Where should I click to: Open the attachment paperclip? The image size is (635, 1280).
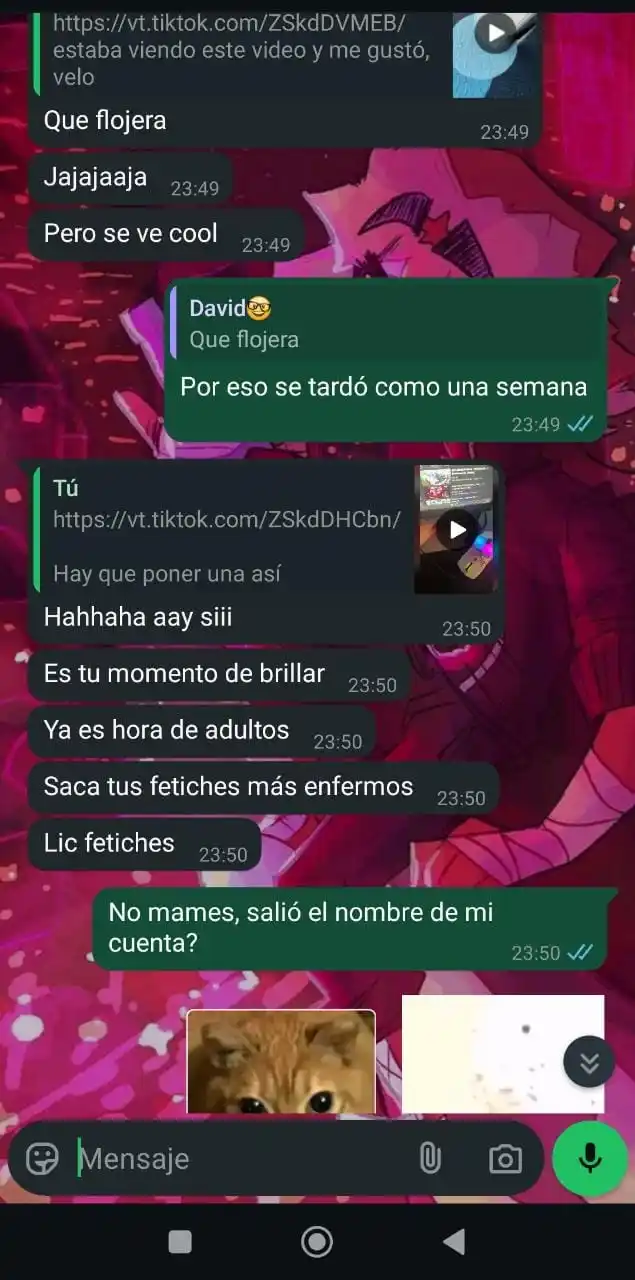[429, 1159]
